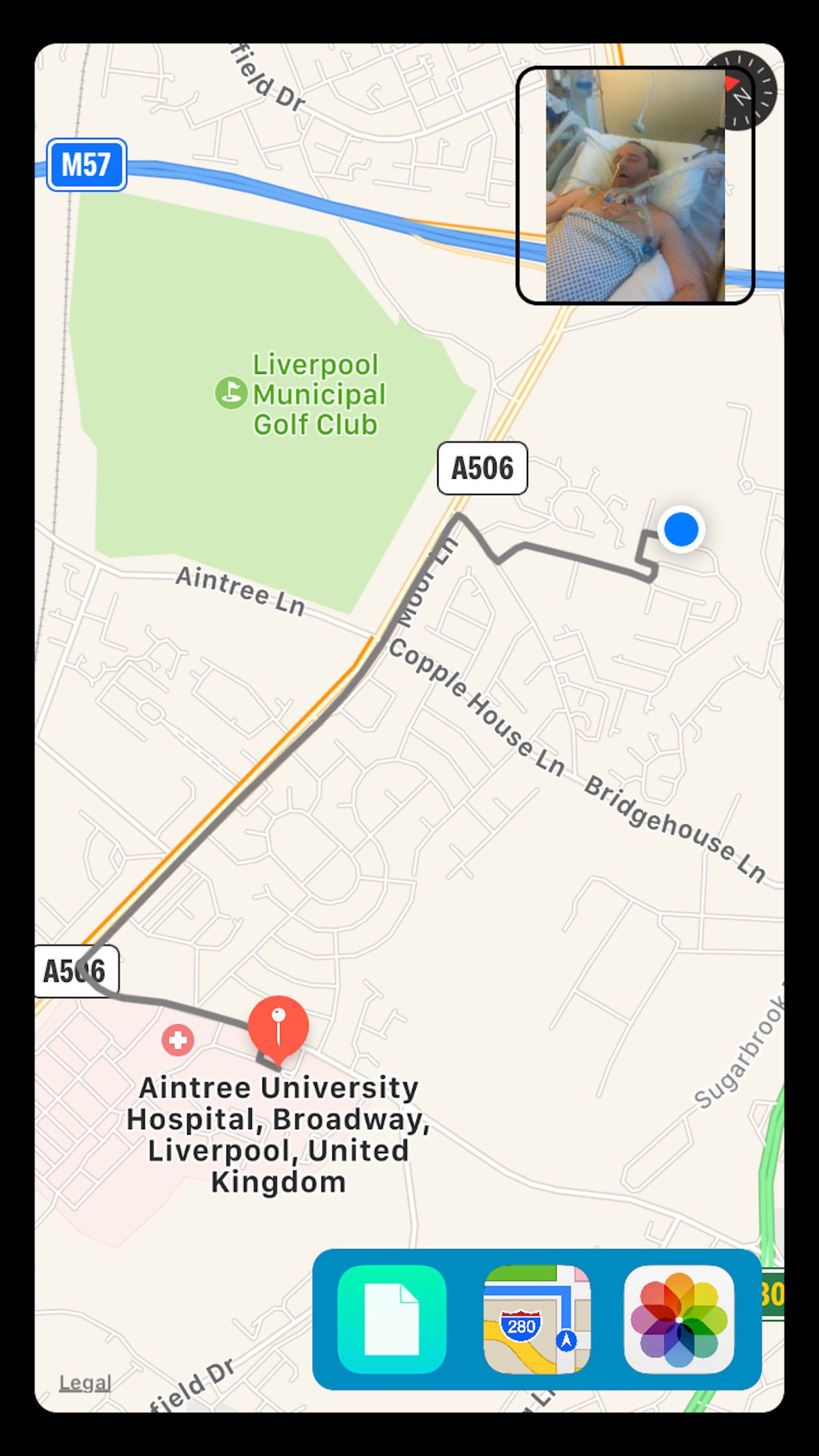Open the hospital patient photo thumbnail
Viewport: 819px width, 1456px height.
(636, 185)
